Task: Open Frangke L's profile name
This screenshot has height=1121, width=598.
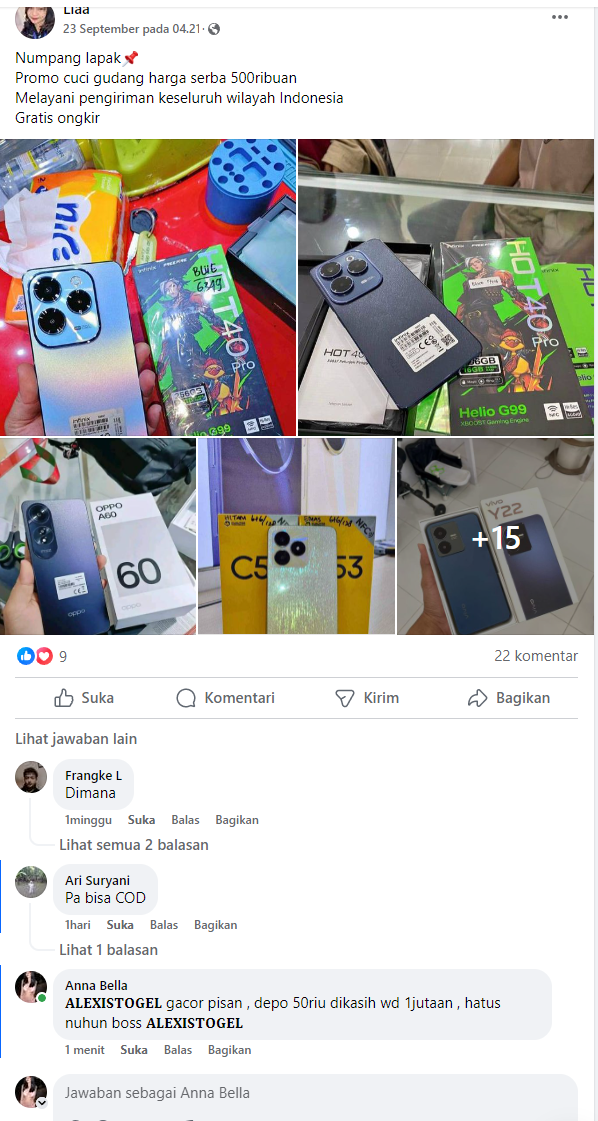Action: coord(93,776)
